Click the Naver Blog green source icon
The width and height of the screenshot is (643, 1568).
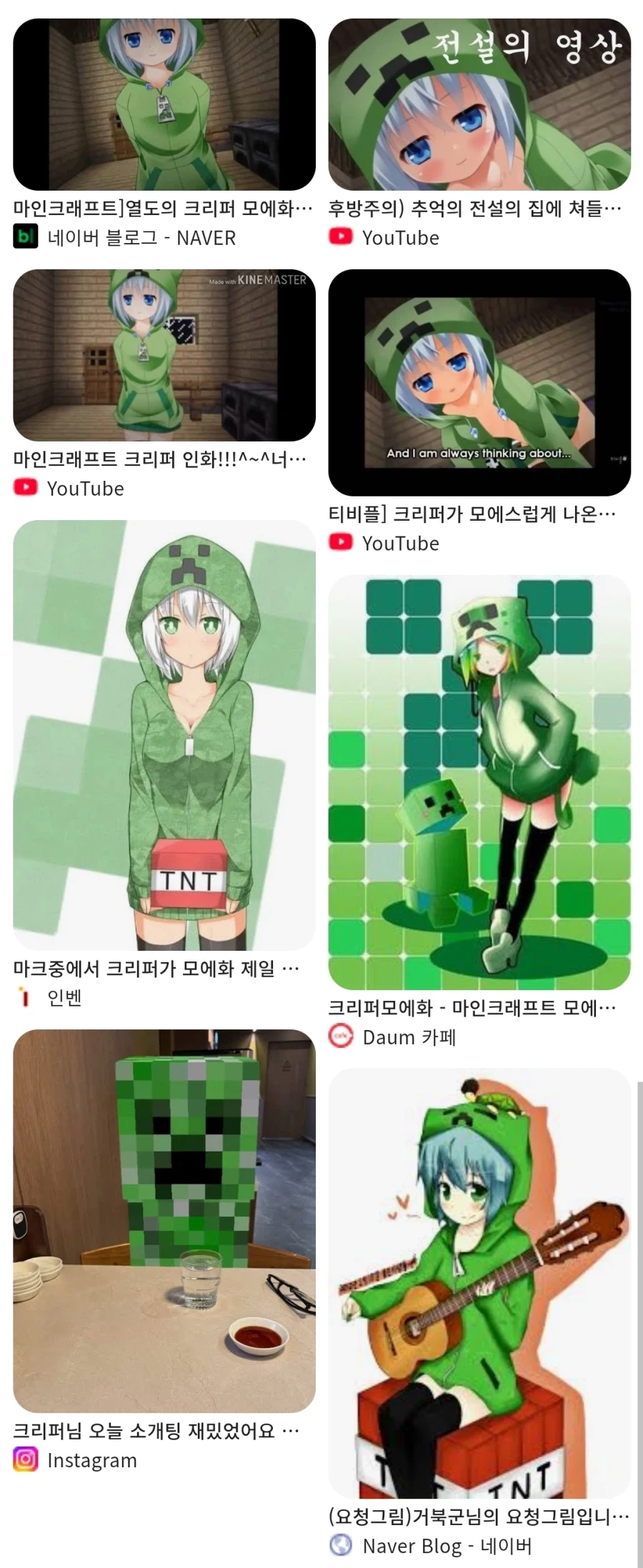(24, 236)
